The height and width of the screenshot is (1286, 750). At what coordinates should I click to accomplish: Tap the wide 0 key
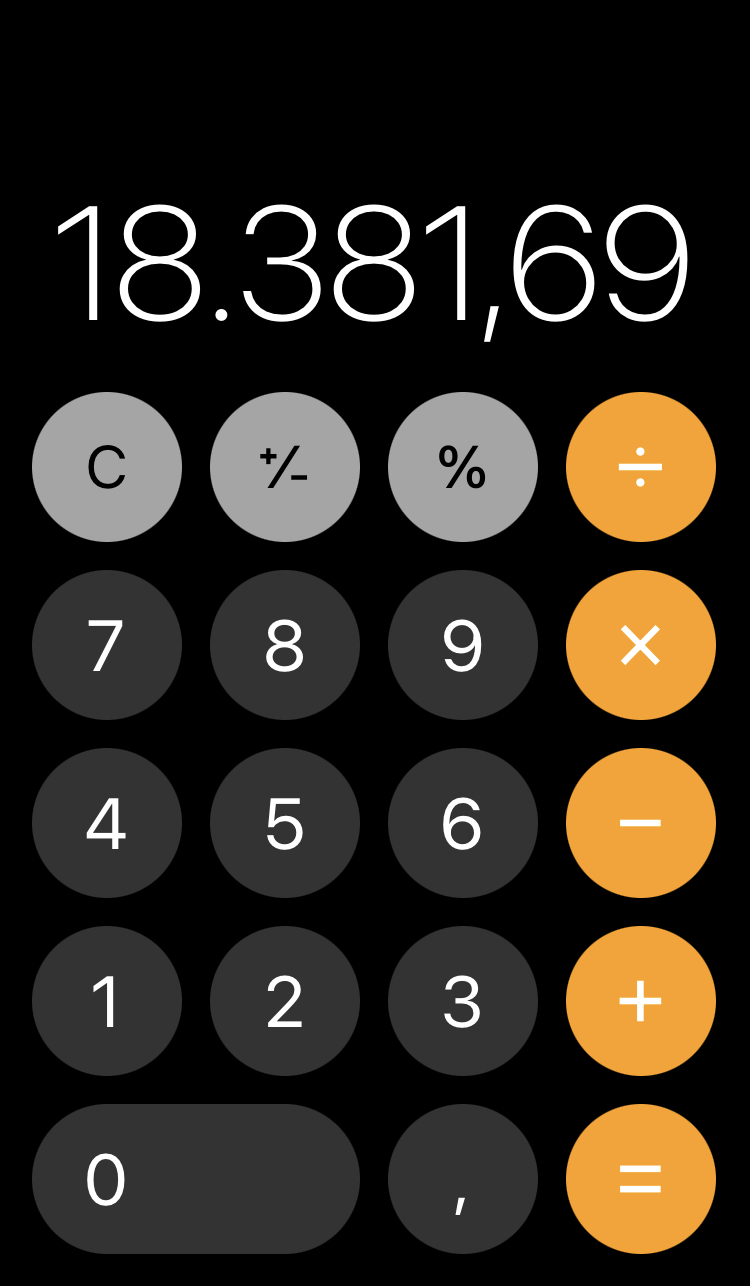tap(196, 1179)
